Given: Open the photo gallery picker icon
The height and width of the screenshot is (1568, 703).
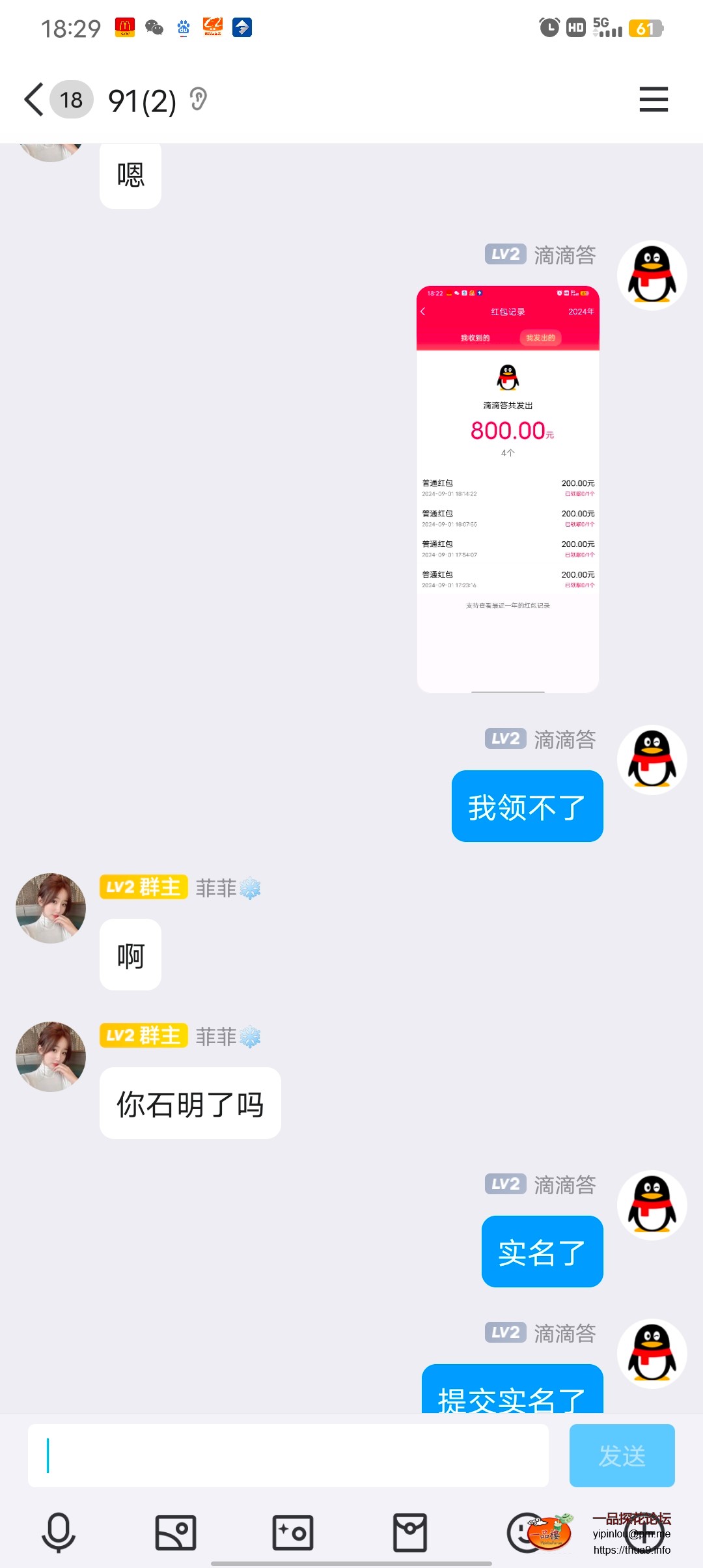Looking at the screenshot, I should tap(176, 1532).
